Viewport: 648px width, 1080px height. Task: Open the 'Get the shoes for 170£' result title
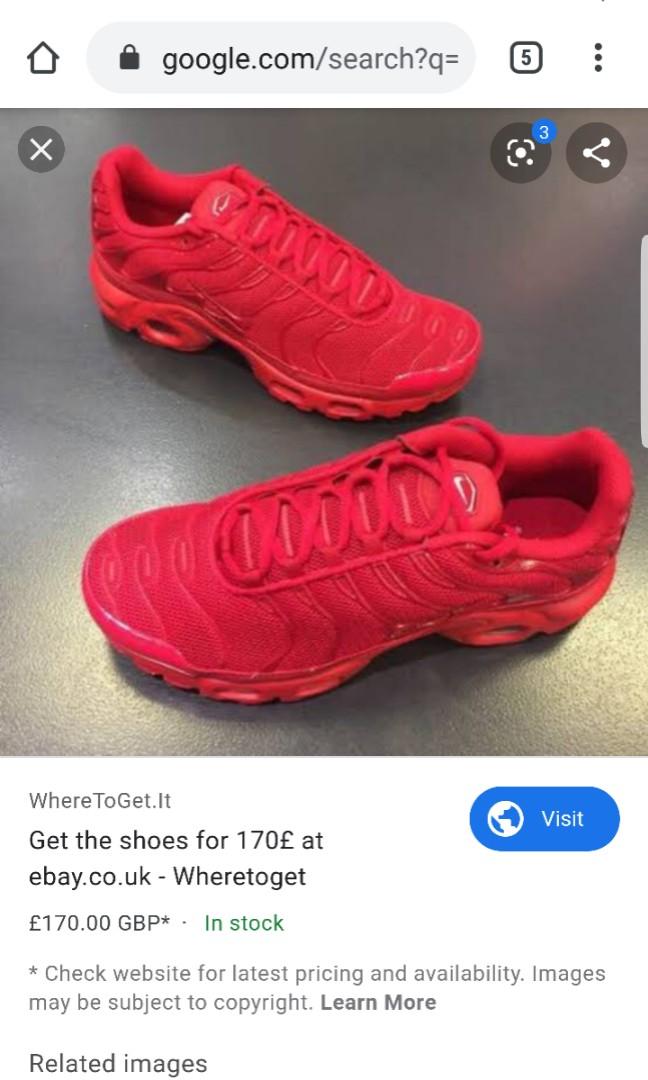[176, 858]
